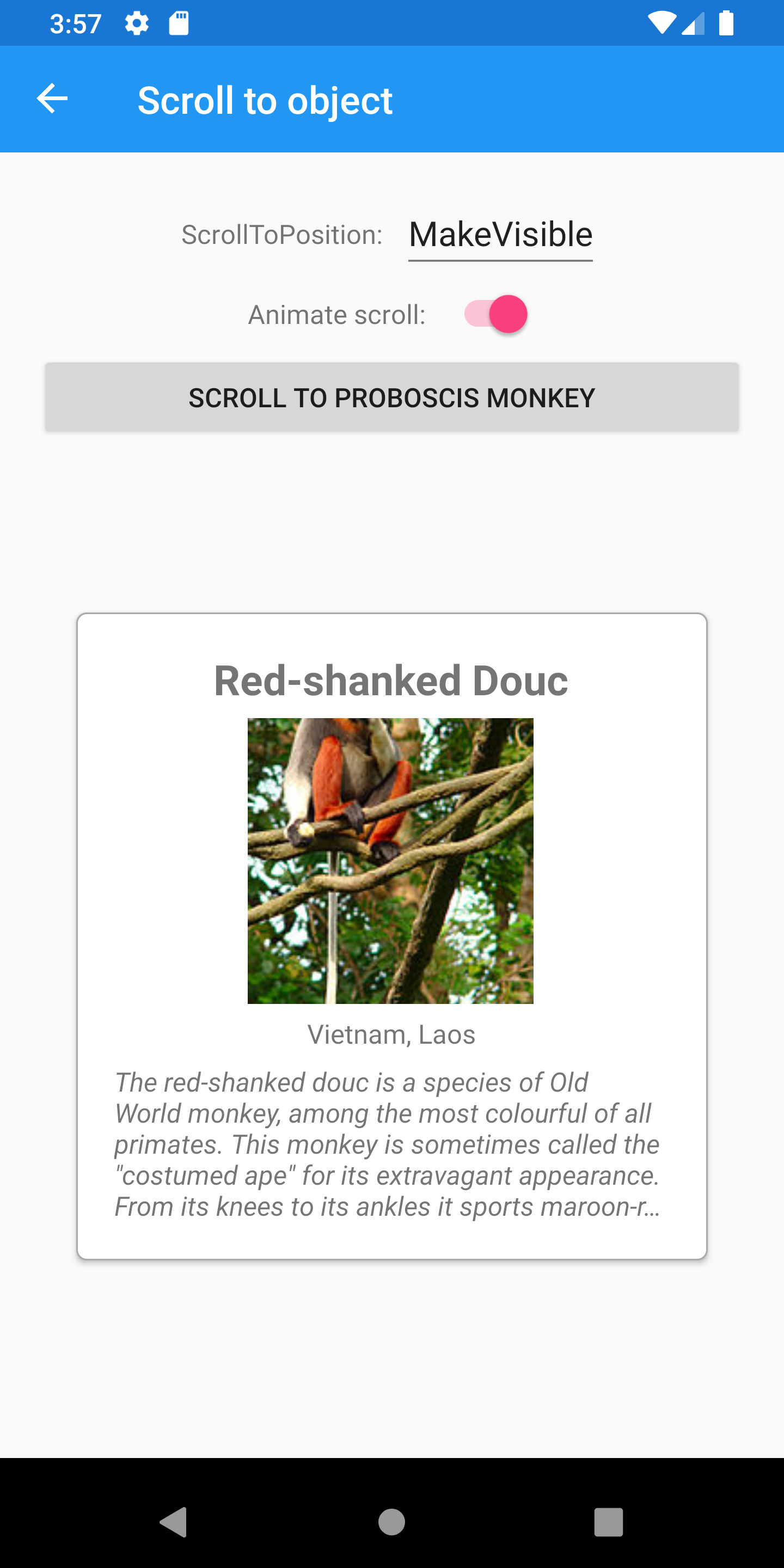Tap the battery icon in the status bar
The height and width of the screenshot is (1568, 784).
coord(728,22)
